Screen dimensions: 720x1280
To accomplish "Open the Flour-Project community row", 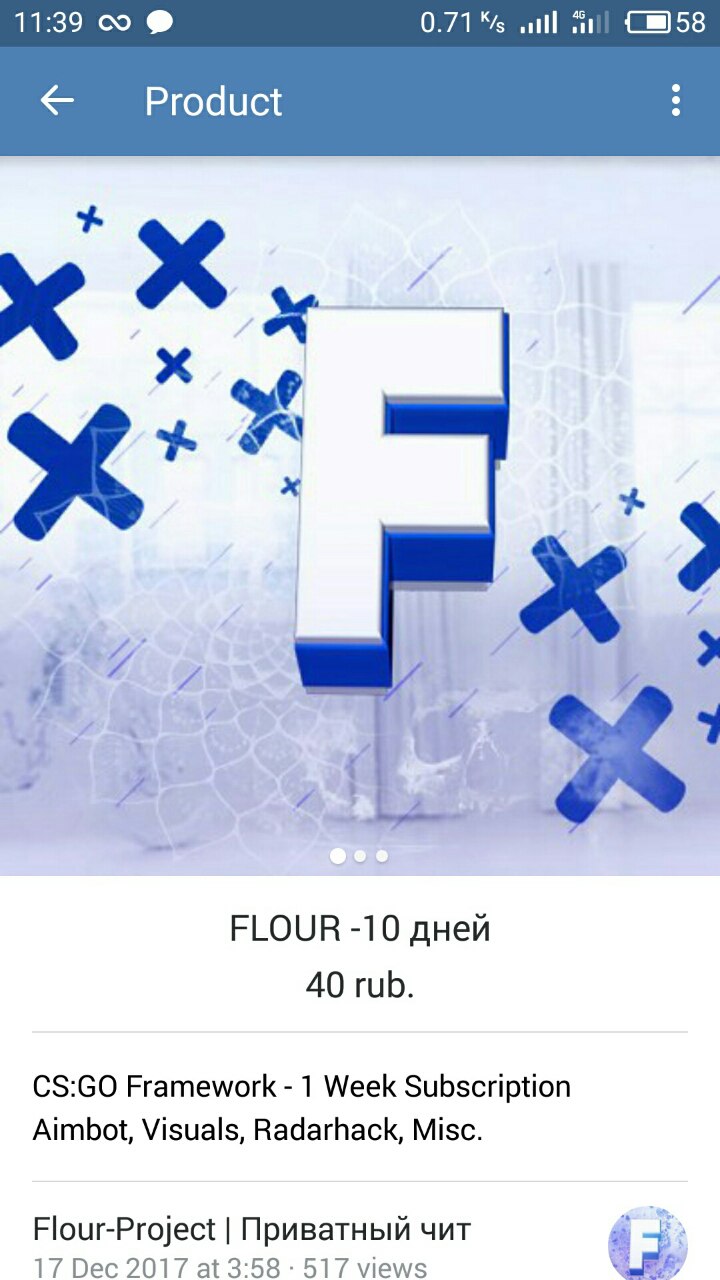I will 300,1238.
